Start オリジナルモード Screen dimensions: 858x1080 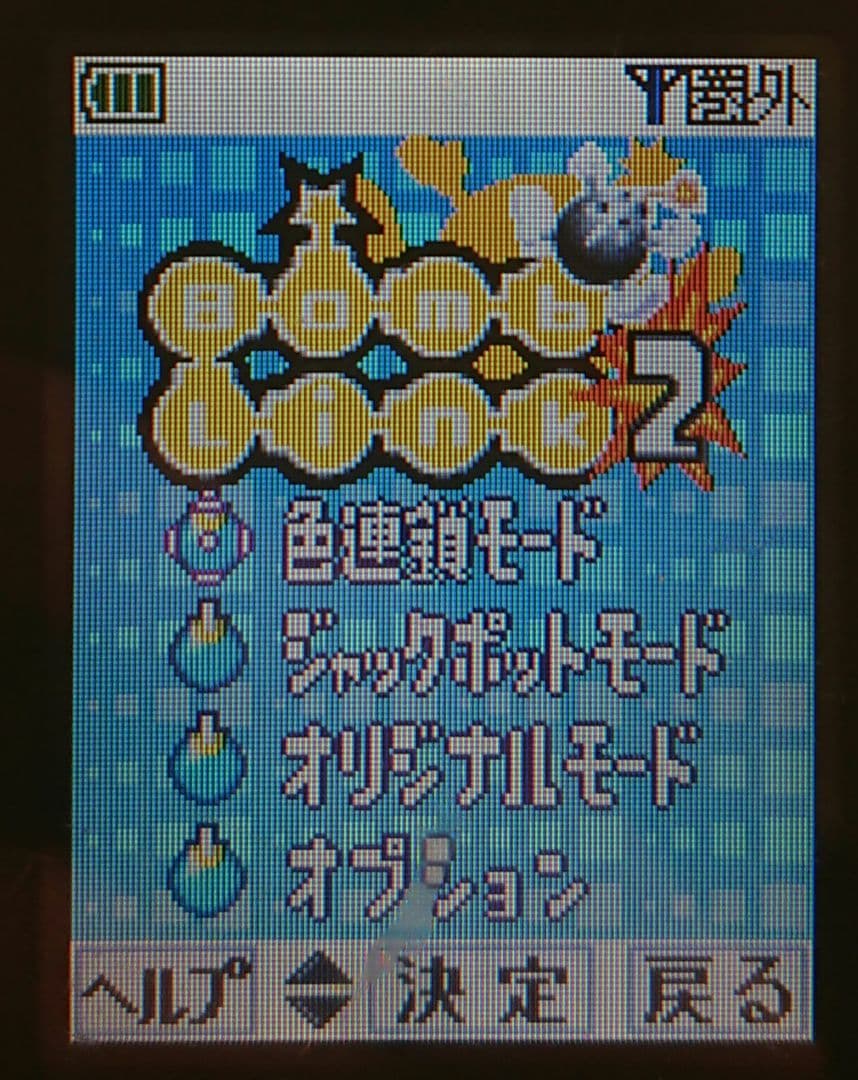tap(487, 768)
